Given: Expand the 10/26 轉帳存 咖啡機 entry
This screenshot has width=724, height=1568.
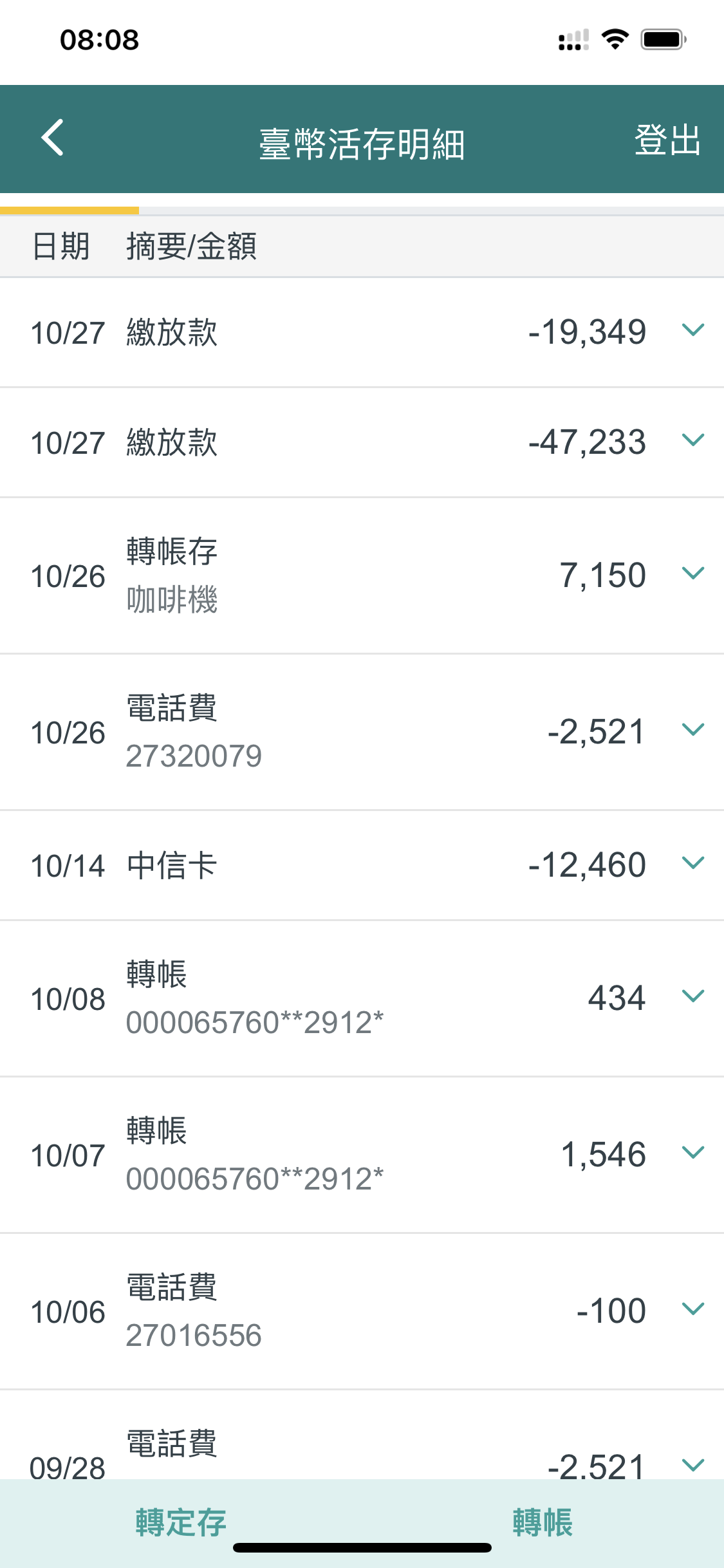Looking at the screenshot, I should (x=692, y=574).
